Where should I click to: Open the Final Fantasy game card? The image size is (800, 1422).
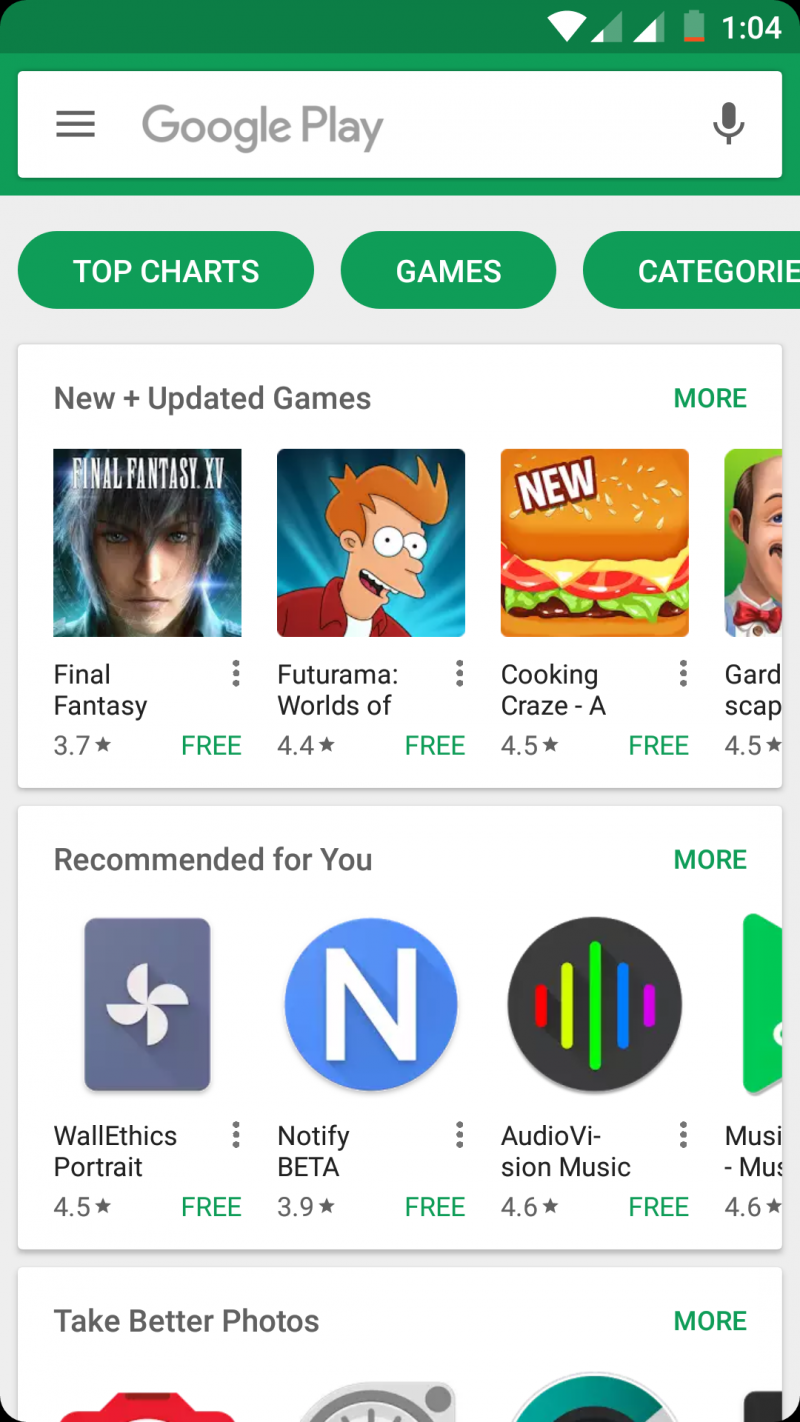tap(147, 543)
